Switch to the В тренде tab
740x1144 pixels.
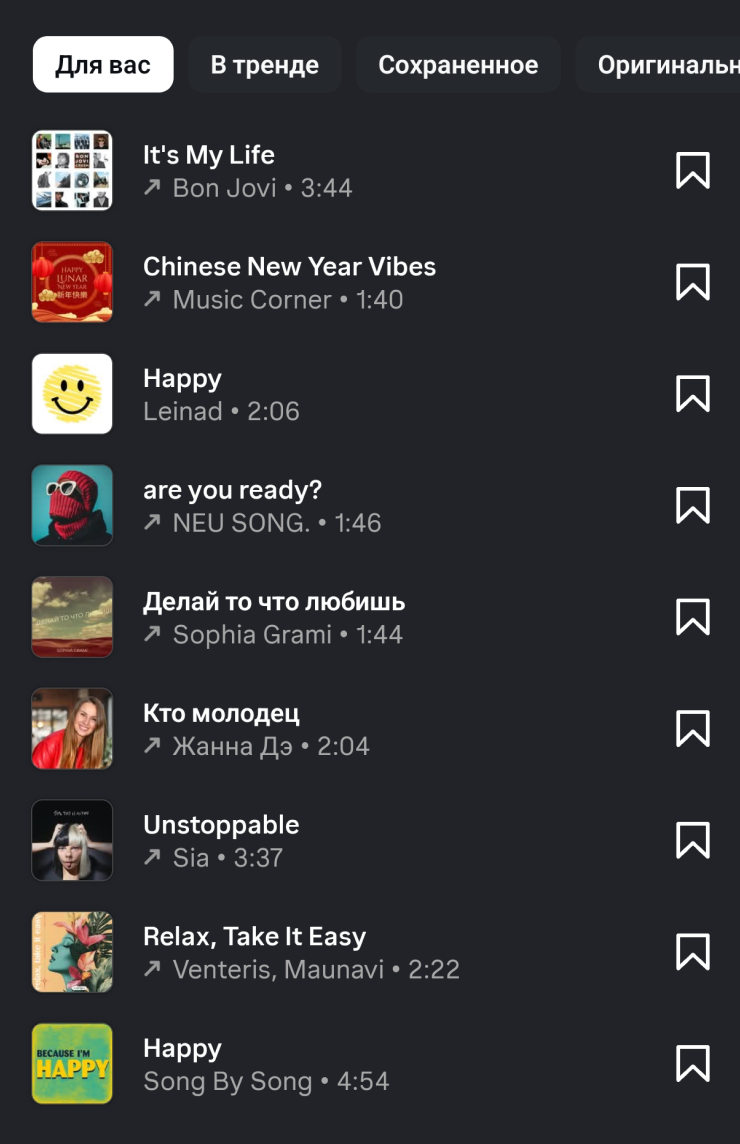coord(264,65)
